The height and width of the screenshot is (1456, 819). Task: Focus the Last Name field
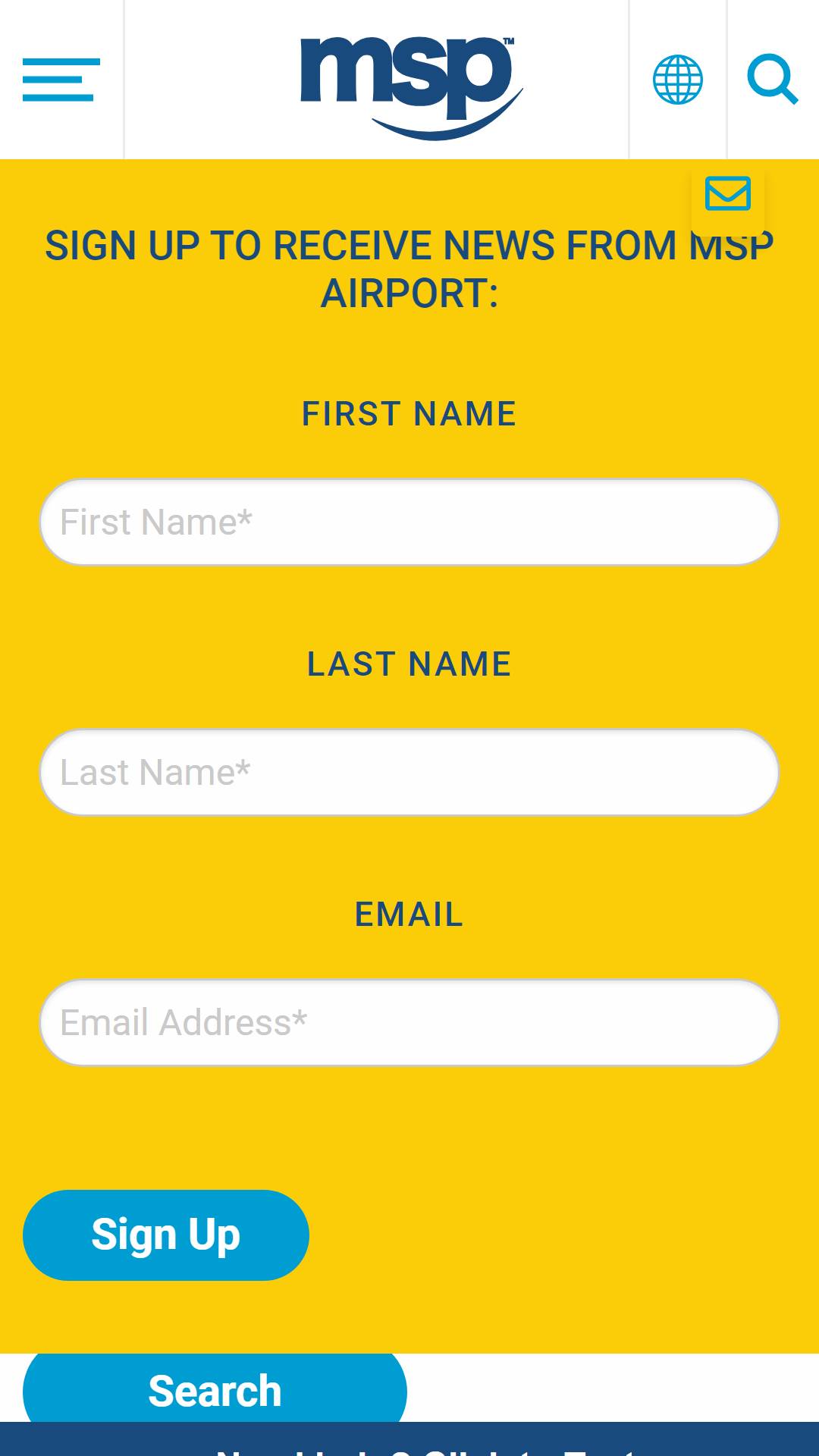tap(409, 772)
